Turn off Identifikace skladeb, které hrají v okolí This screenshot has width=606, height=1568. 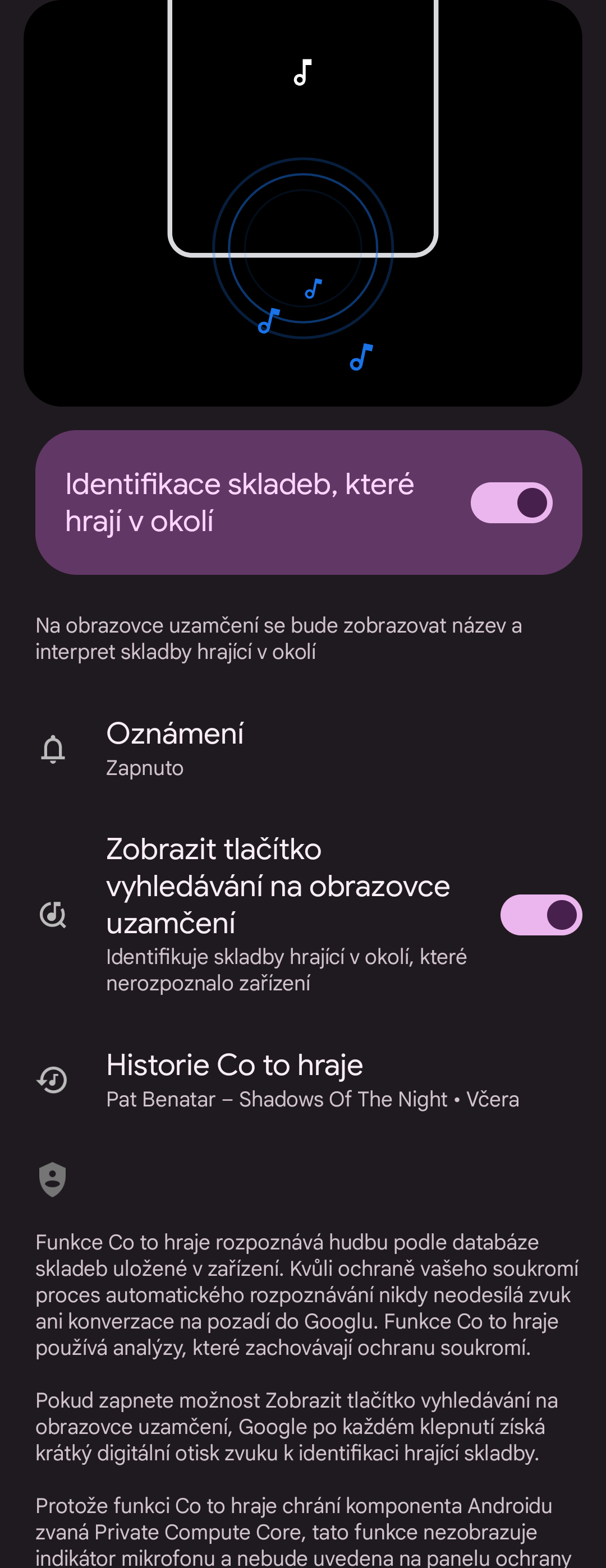click(x=511, y=503)
